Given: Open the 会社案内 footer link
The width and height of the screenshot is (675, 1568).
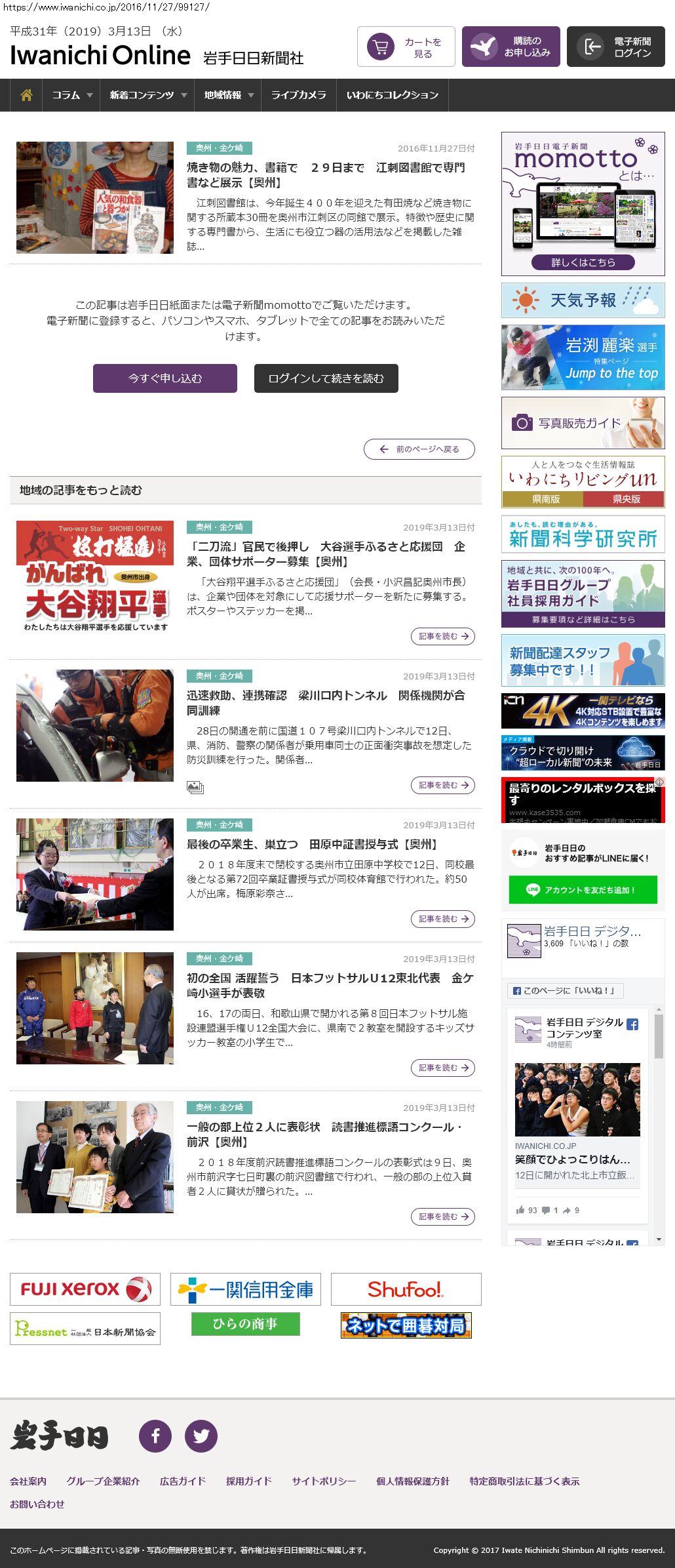Looking at the screenshot, I should (x=28, y=1481).
